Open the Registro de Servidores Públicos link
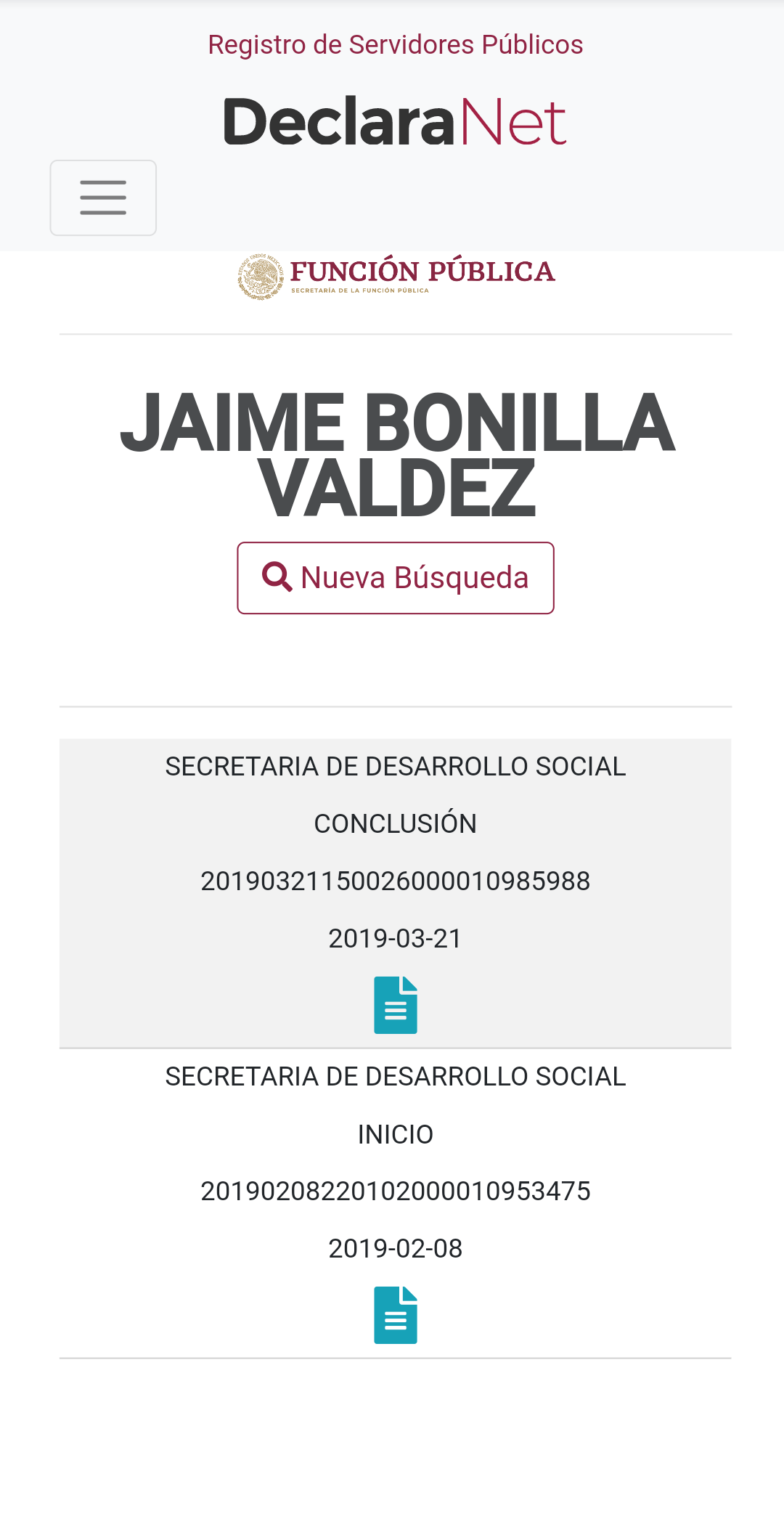 pyautogui.click(x=396, y=45)
